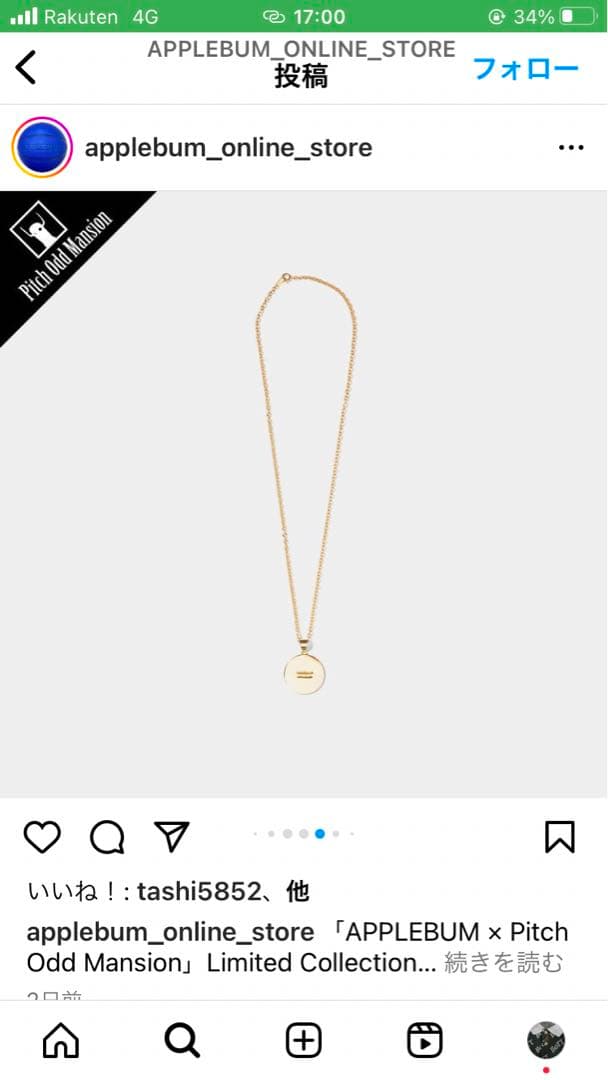
Task: Tap the necklace photo in the post
Action: [x=304, y=494]
